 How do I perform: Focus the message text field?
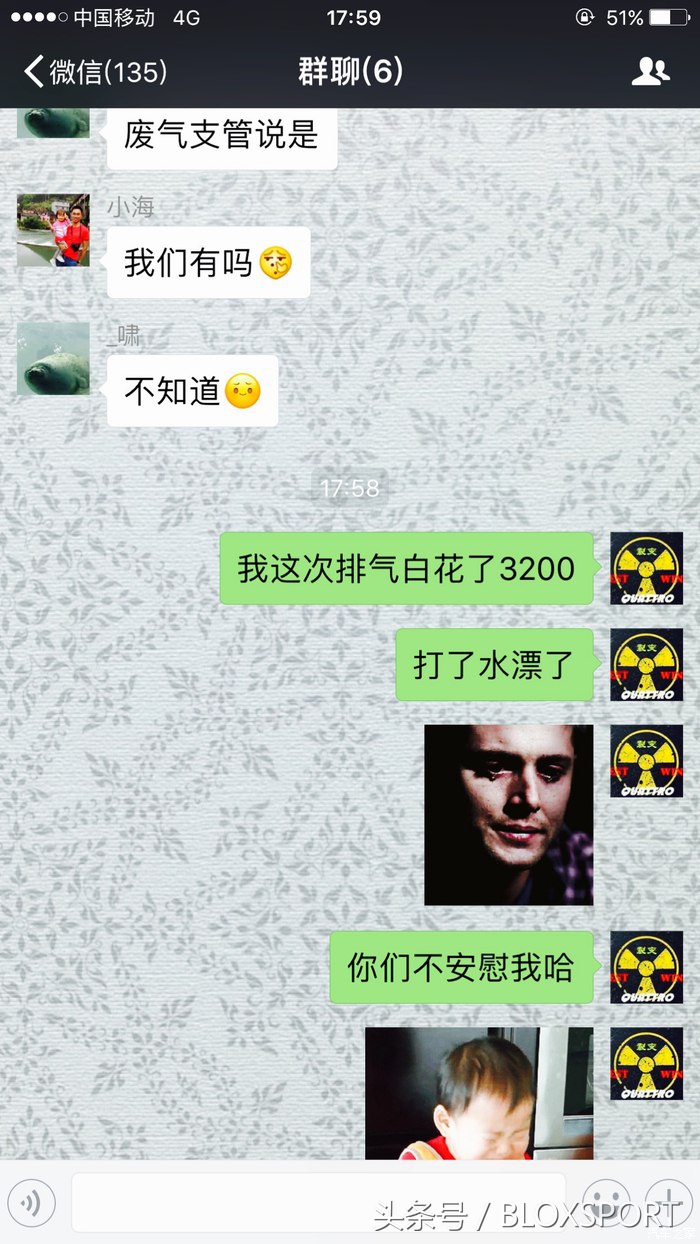(320, 1200)
